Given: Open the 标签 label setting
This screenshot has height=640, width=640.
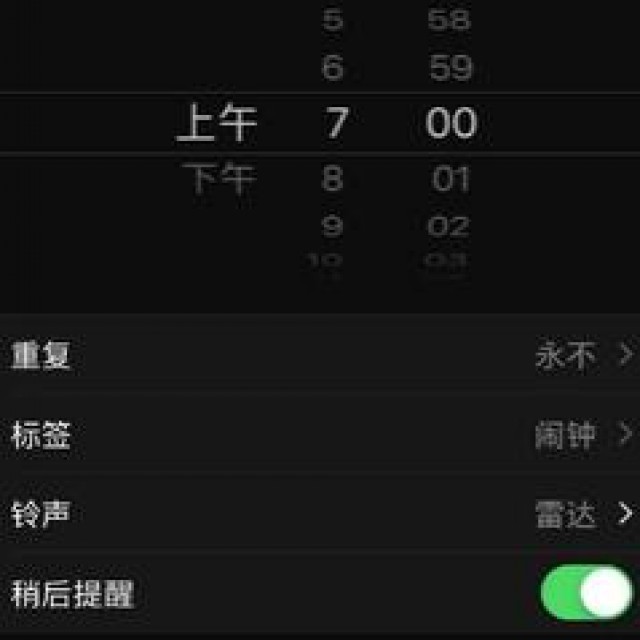Looking at the screenshot, I should click(320, 436).
